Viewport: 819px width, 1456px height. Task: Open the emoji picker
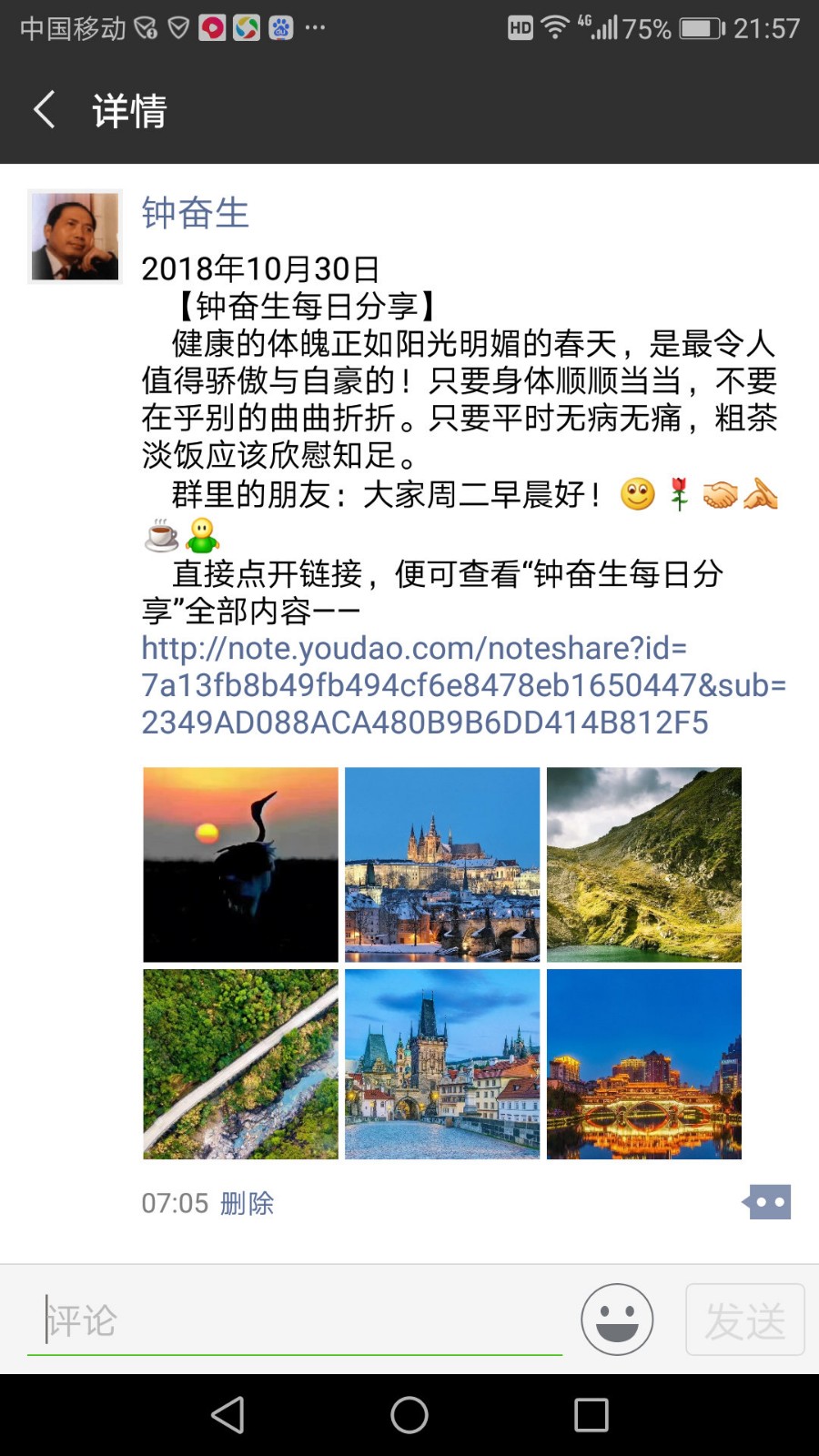coord(617,1319)
